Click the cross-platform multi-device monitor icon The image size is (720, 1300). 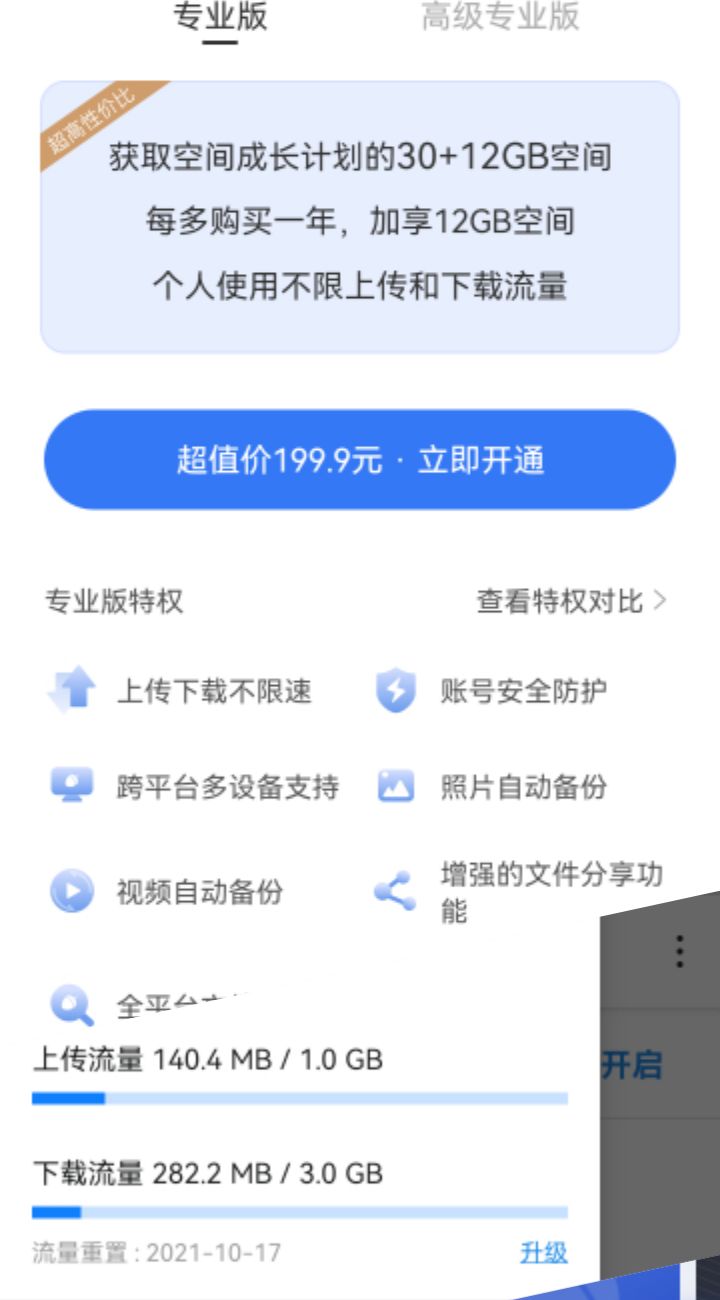tap(70, 786)
